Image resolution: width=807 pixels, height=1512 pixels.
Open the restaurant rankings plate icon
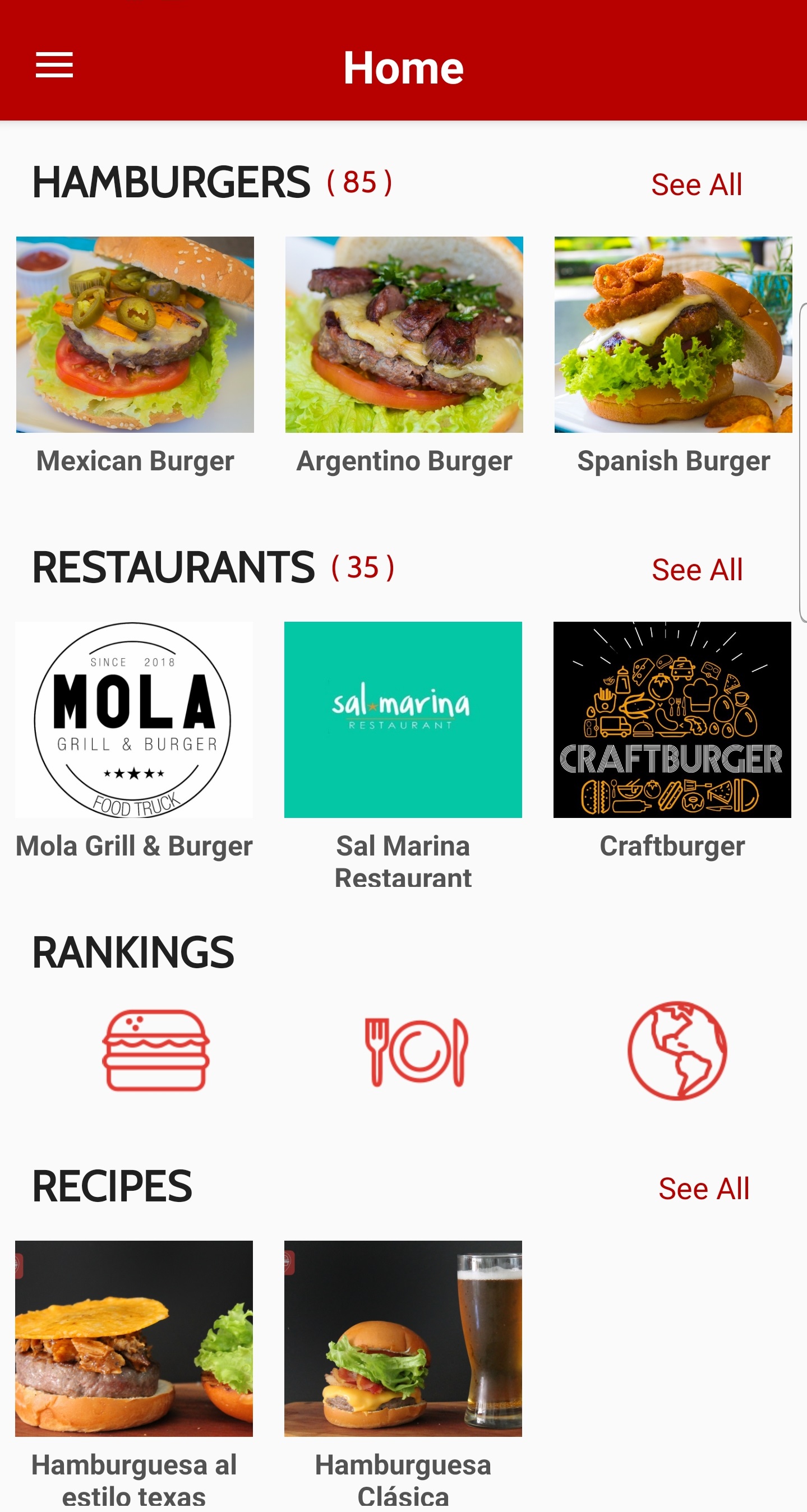(416, 1051)
